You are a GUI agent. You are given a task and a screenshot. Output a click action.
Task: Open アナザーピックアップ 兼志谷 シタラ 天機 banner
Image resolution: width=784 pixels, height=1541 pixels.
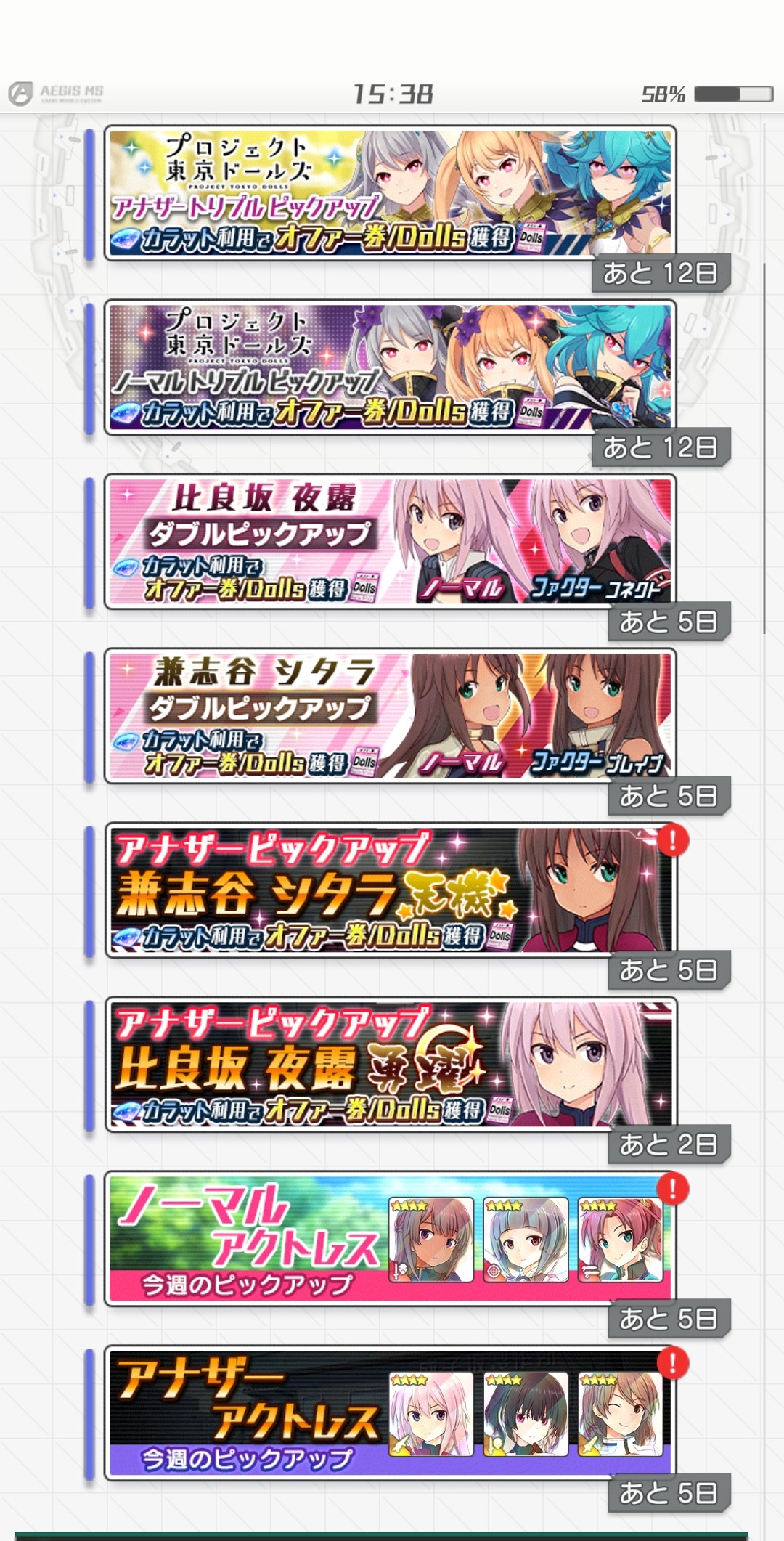click(391, 890)
